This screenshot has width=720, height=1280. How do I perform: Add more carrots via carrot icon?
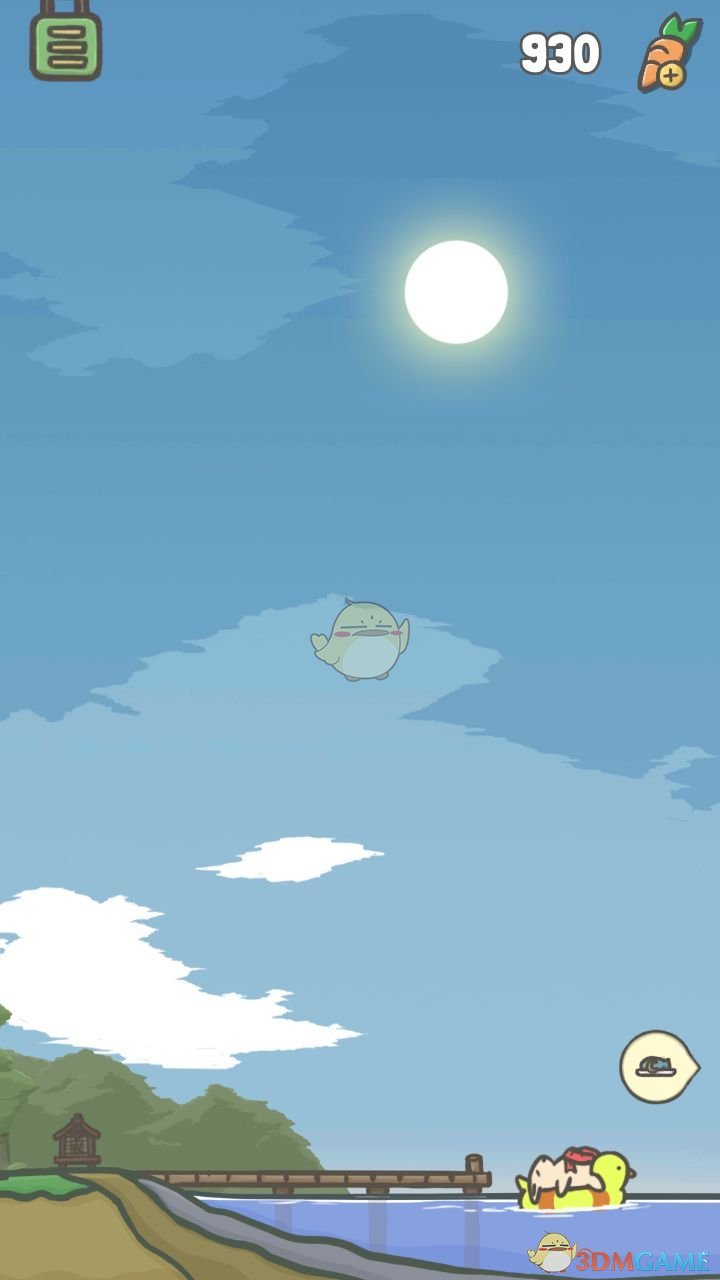pyautogui.click(x=668, y=53)
